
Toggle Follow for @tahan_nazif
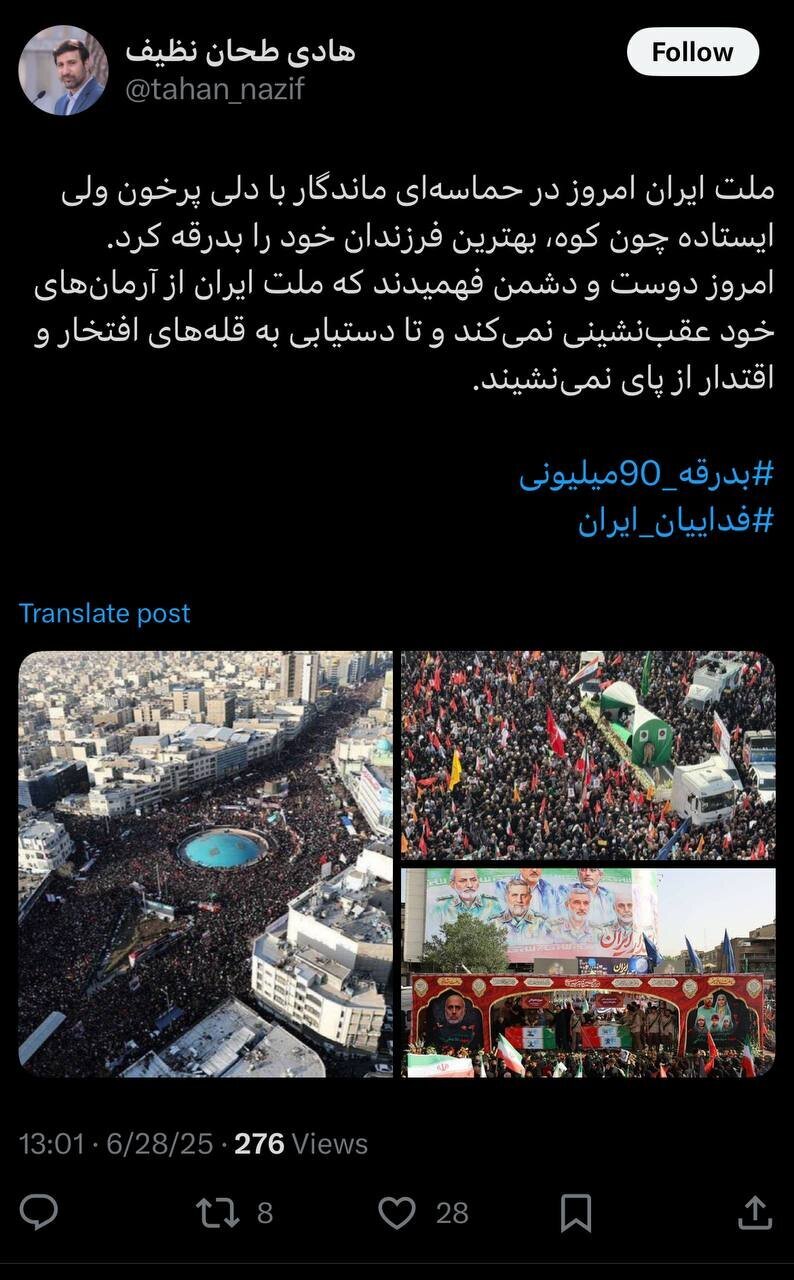click(694, 52)
